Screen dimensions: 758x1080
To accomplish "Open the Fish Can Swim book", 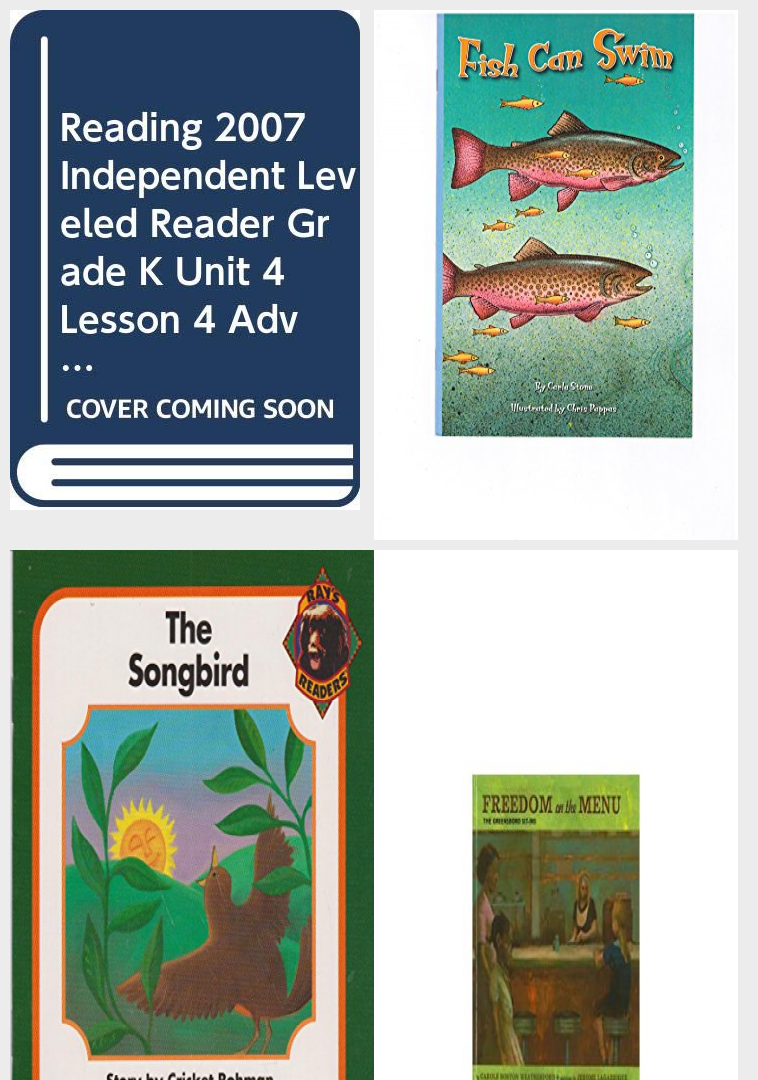I will pos(564,226).
